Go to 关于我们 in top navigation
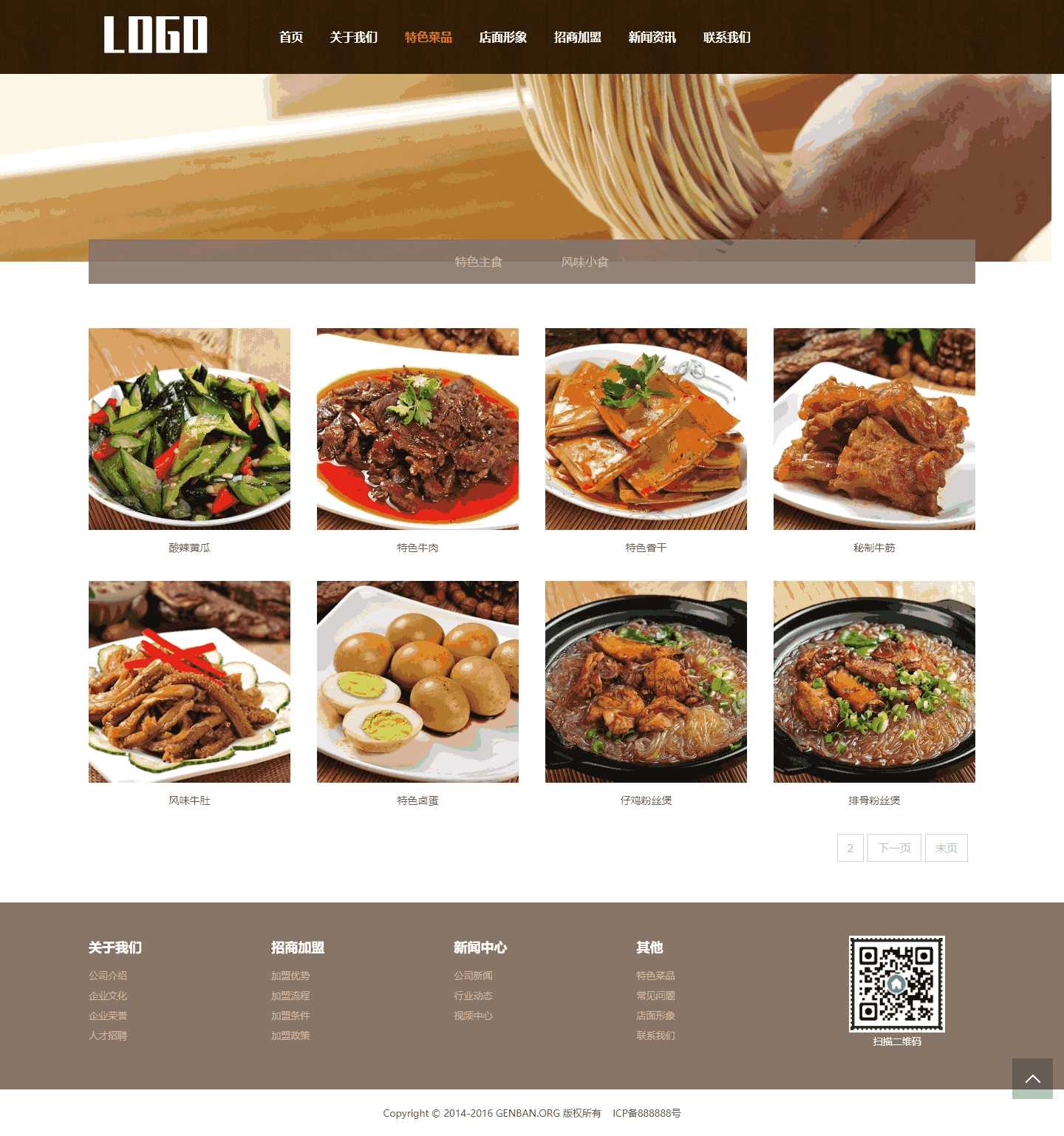1064x1136 pixels. [353, 37]
